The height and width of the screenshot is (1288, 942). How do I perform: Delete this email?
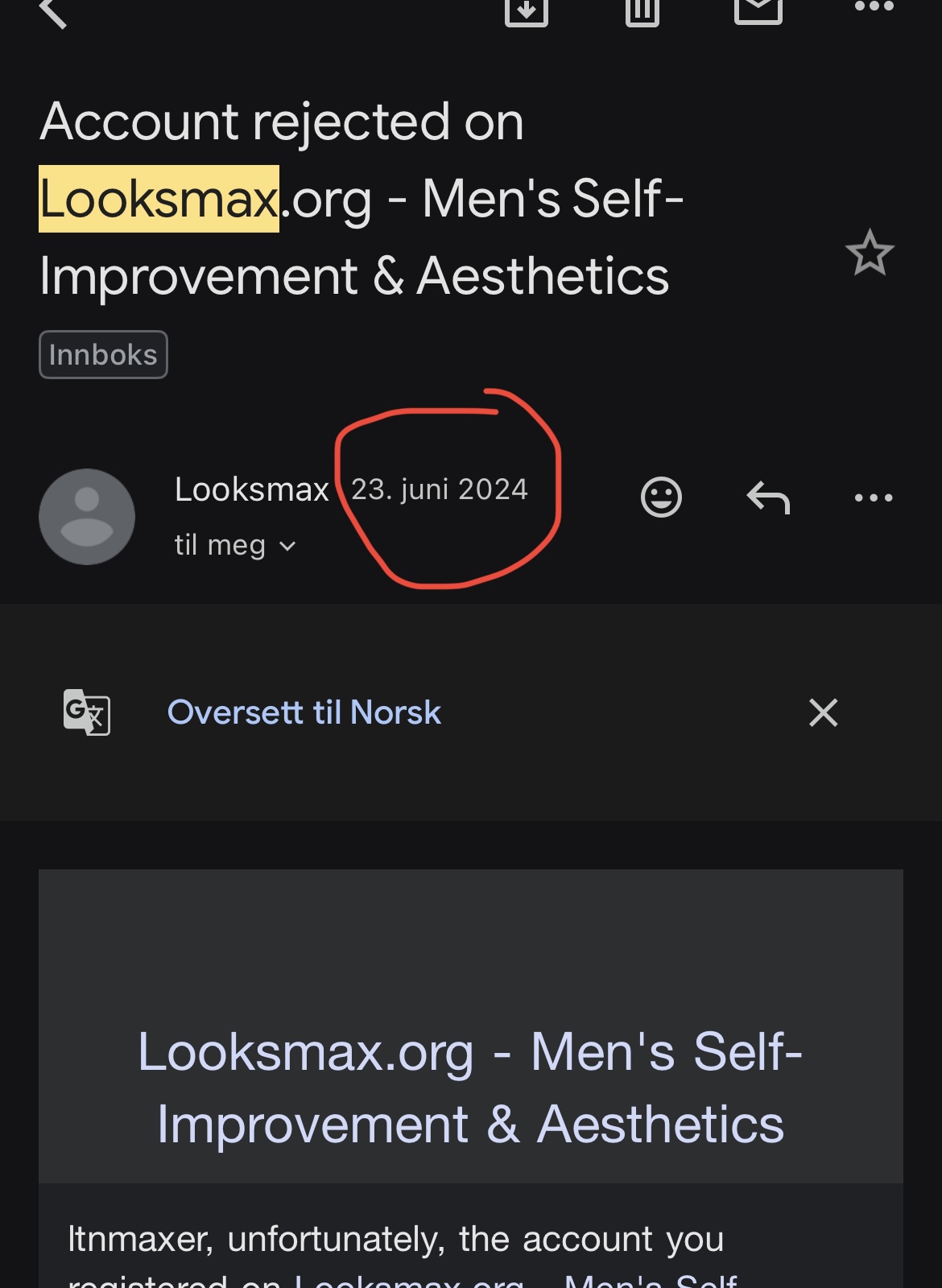(642, 10)
